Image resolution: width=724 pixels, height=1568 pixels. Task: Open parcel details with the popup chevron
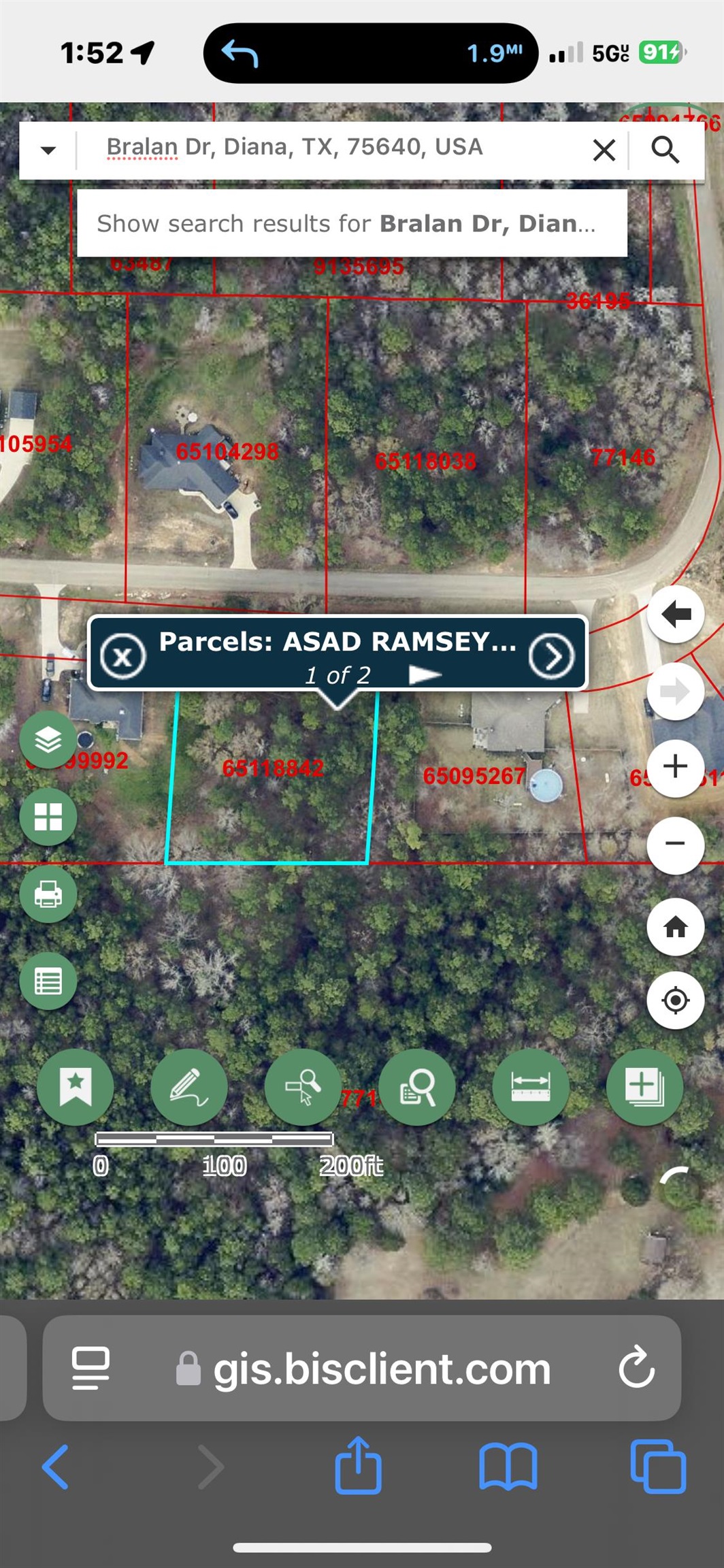click(551, 656)
